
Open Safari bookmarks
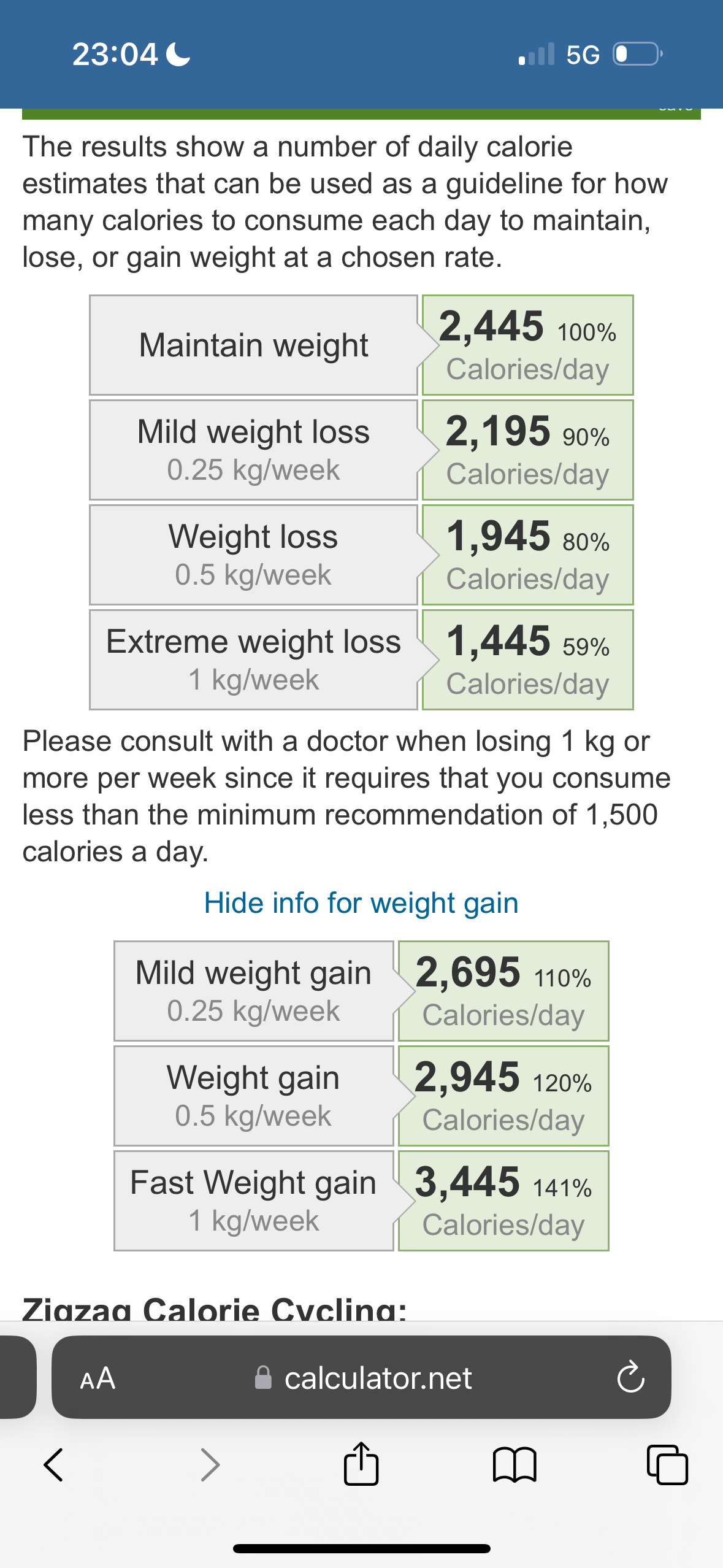pos(515,1465)
